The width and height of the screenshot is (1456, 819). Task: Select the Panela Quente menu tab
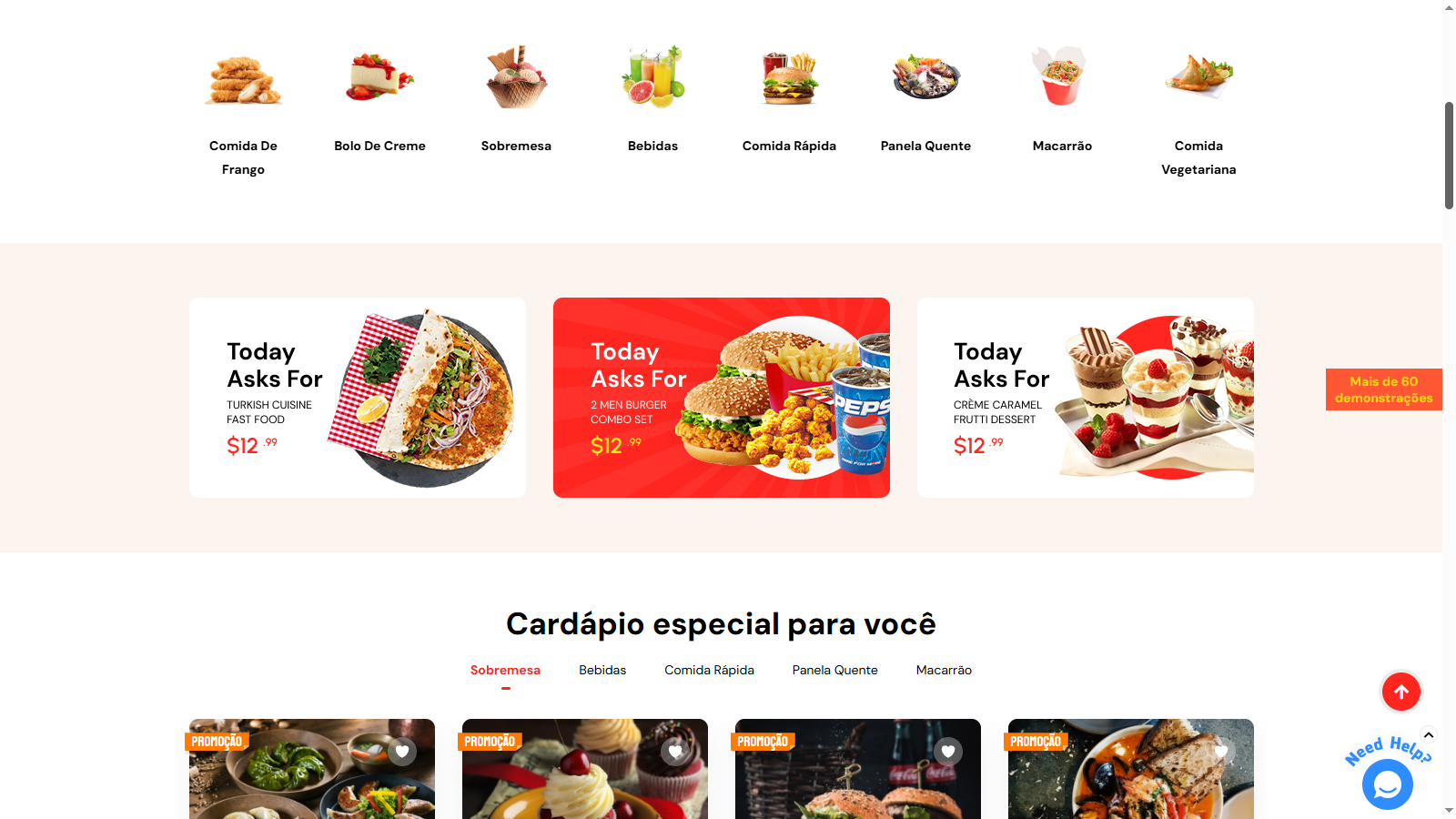pyautogui.click(x=834, y=671)
